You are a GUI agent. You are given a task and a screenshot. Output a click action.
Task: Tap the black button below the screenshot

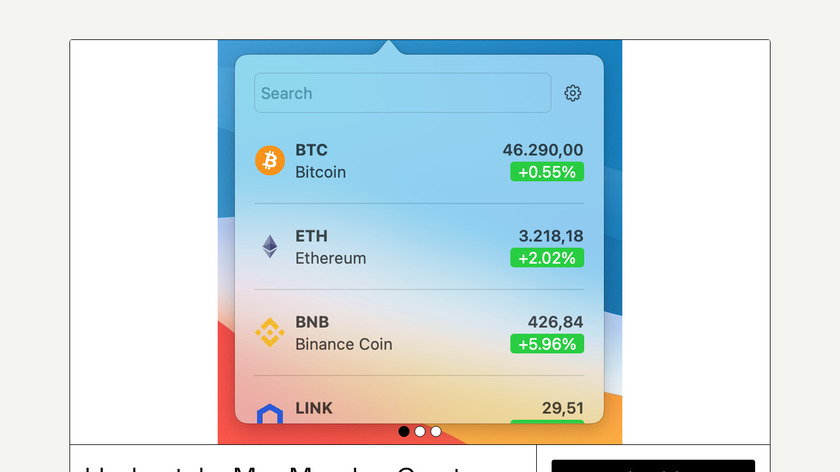coord(653,466)
